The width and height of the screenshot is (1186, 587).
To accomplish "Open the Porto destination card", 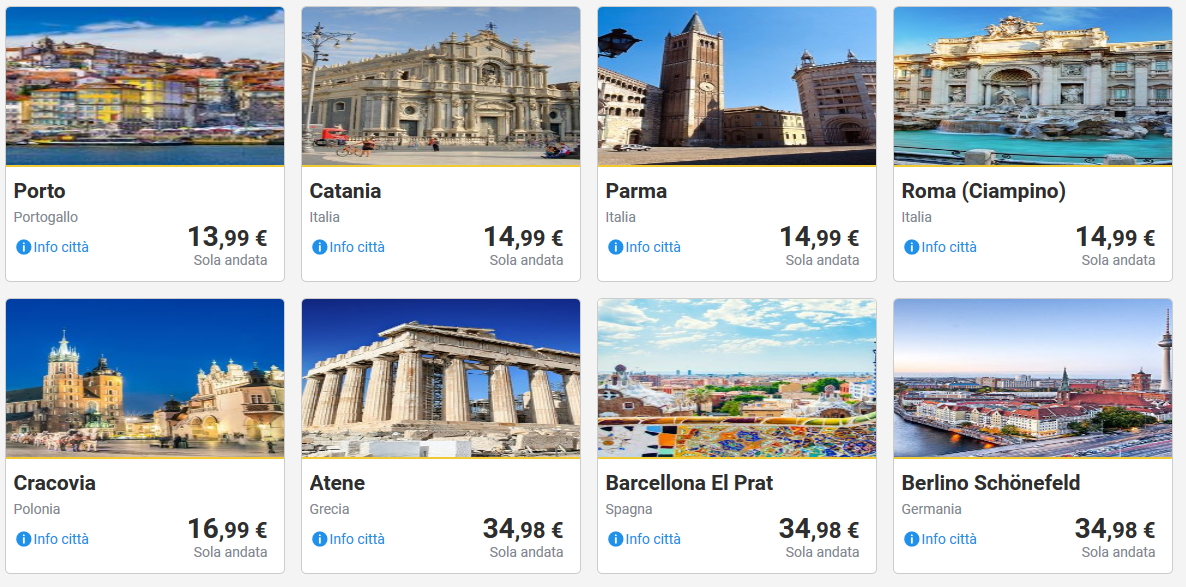I will click(145, 87).
